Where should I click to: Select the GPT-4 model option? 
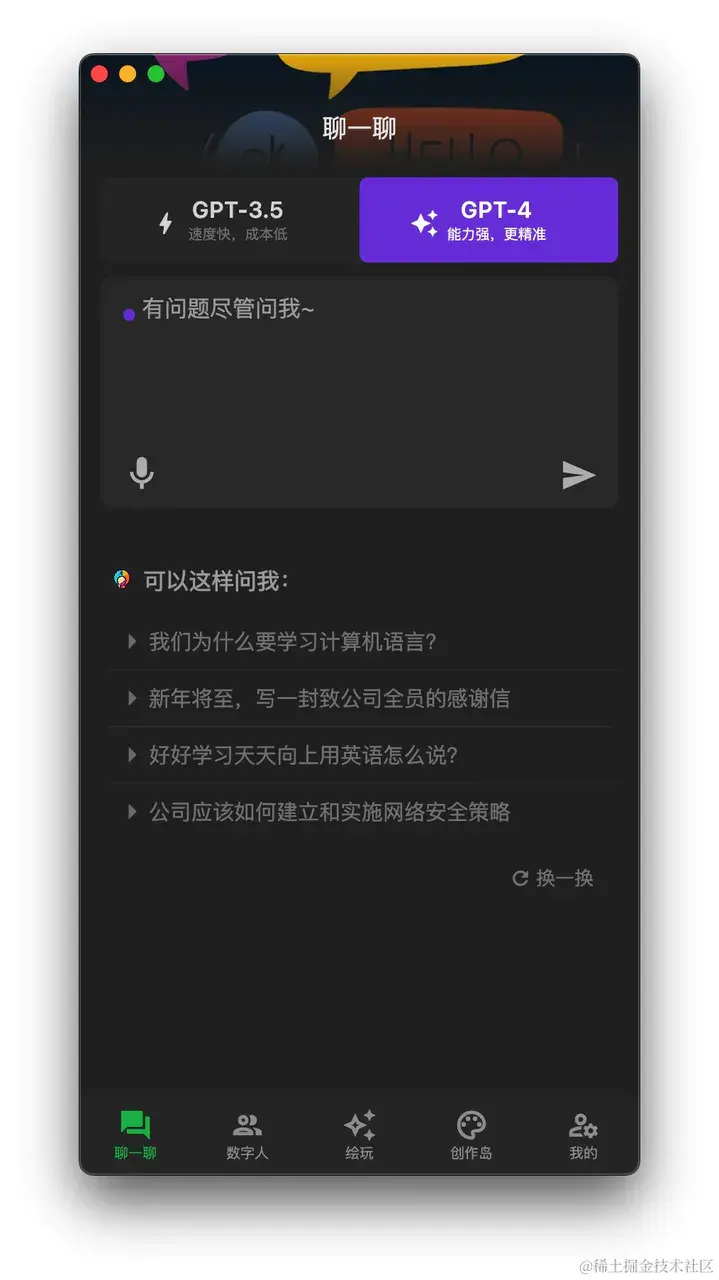488,220
